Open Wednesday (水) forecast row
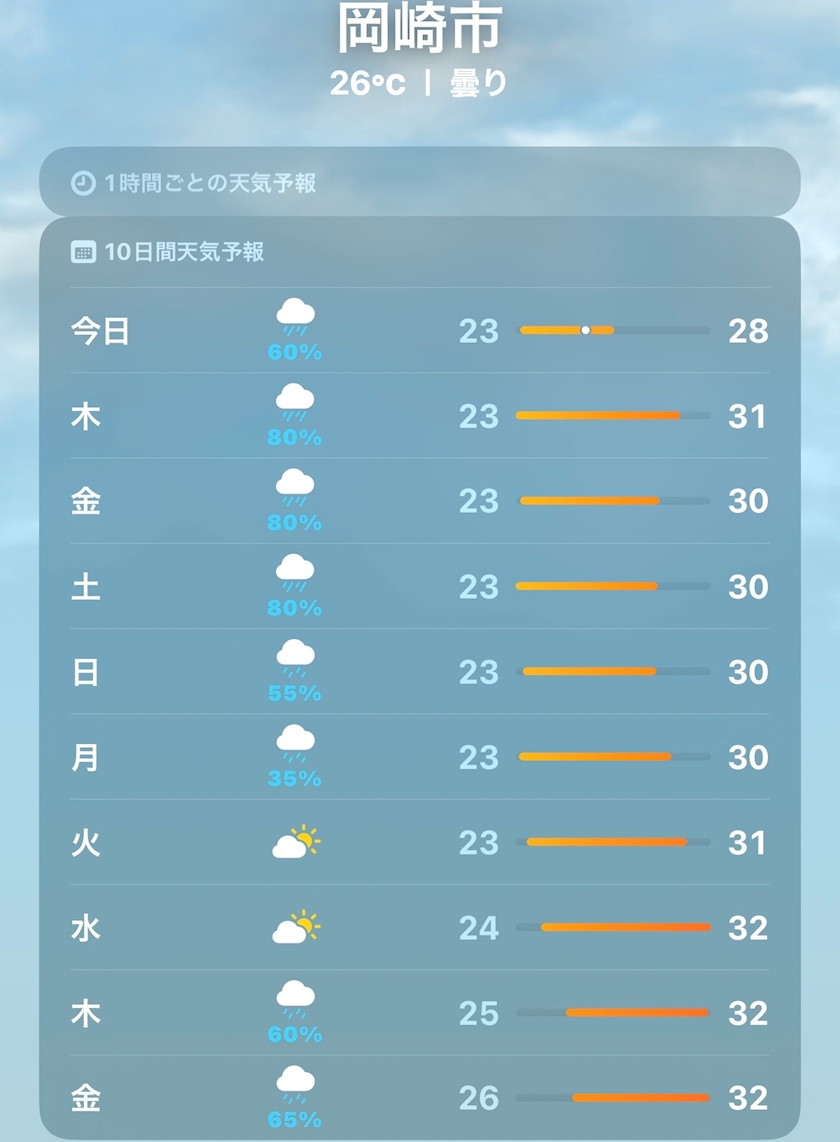Viewport: 840px width, 1142px height. point(420,927)
